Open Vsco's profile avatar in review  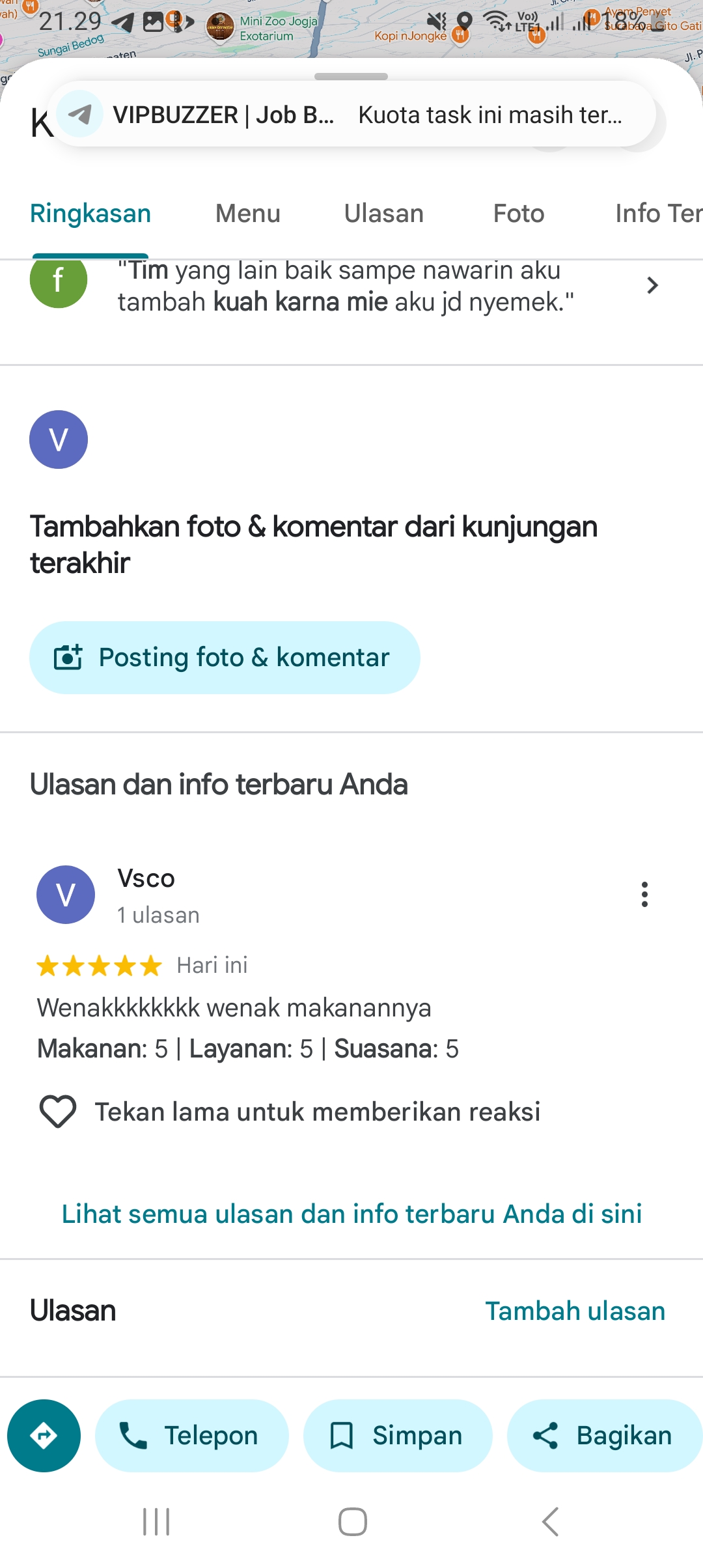(66, 895)
